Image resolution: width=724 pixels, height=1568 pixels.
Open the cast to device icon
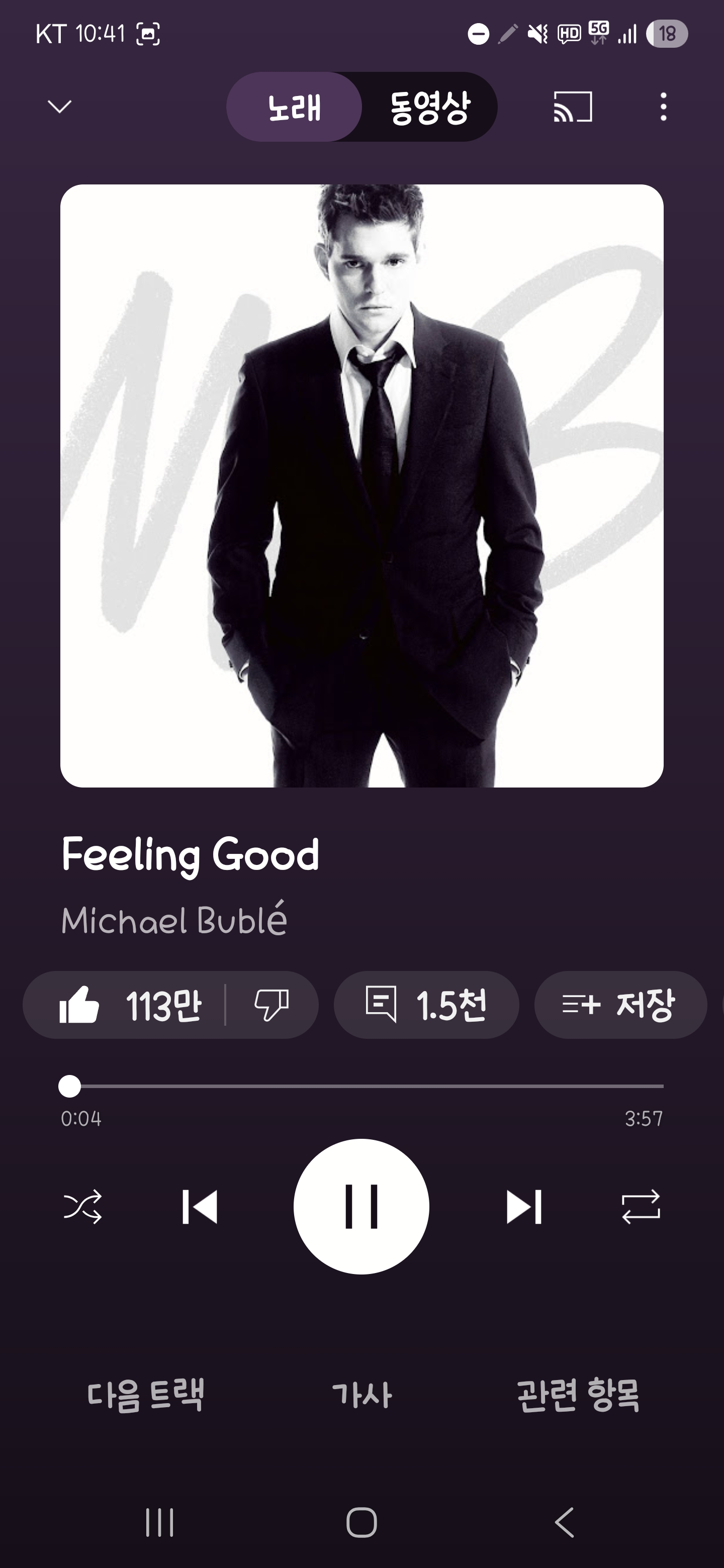[x=572, y=107]
